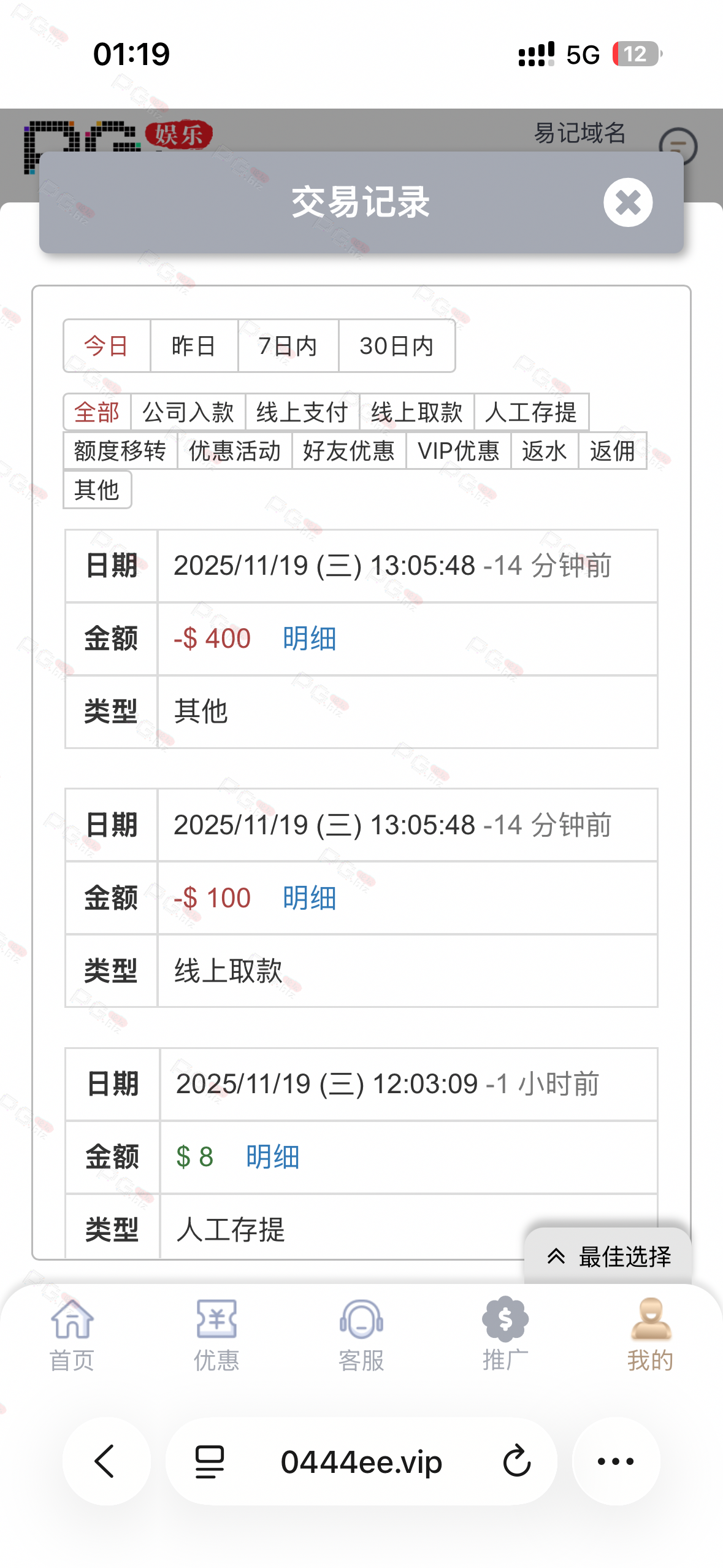Select the 7日内 date range
The image size is (723, 1568).
point(288,346)
